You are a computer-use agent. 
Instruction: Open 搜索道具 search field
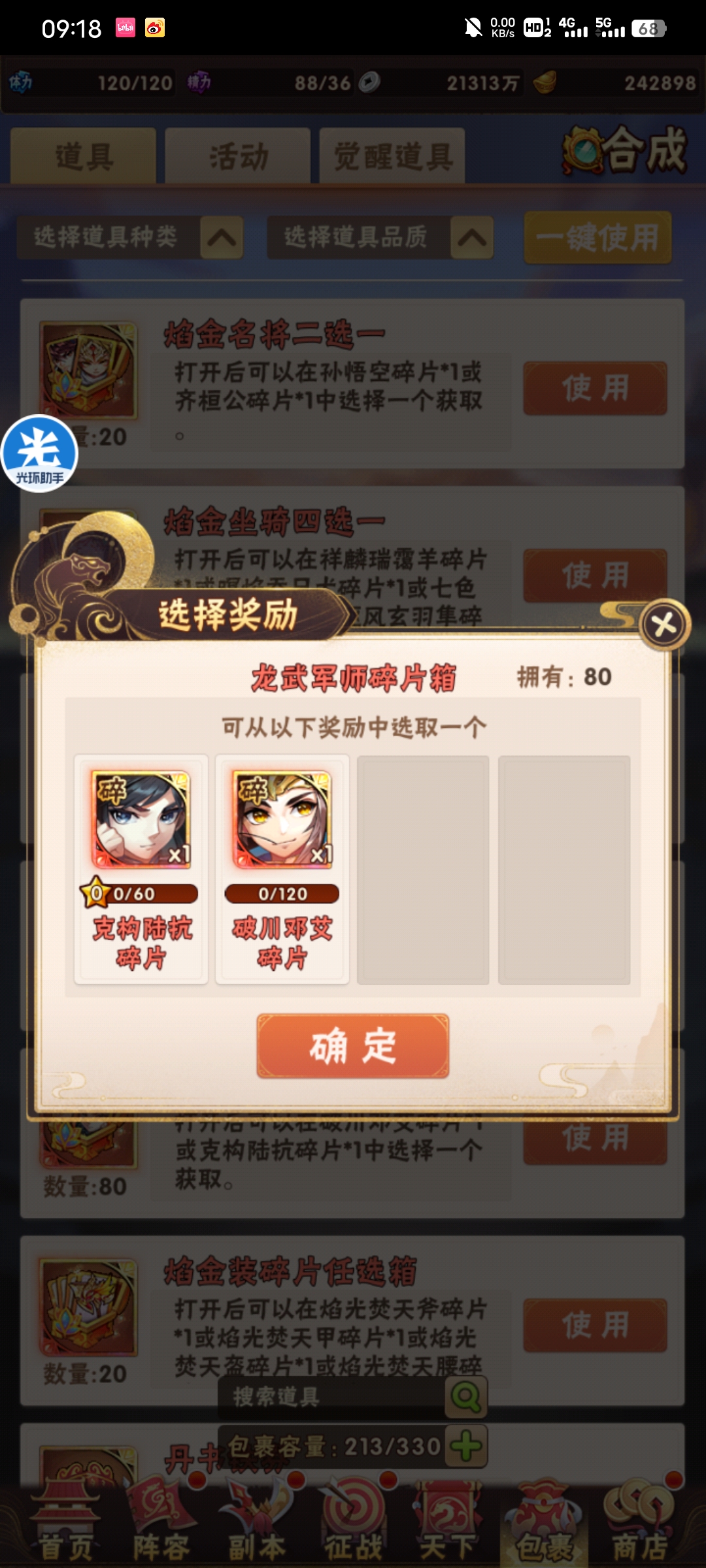point(333,1397)
